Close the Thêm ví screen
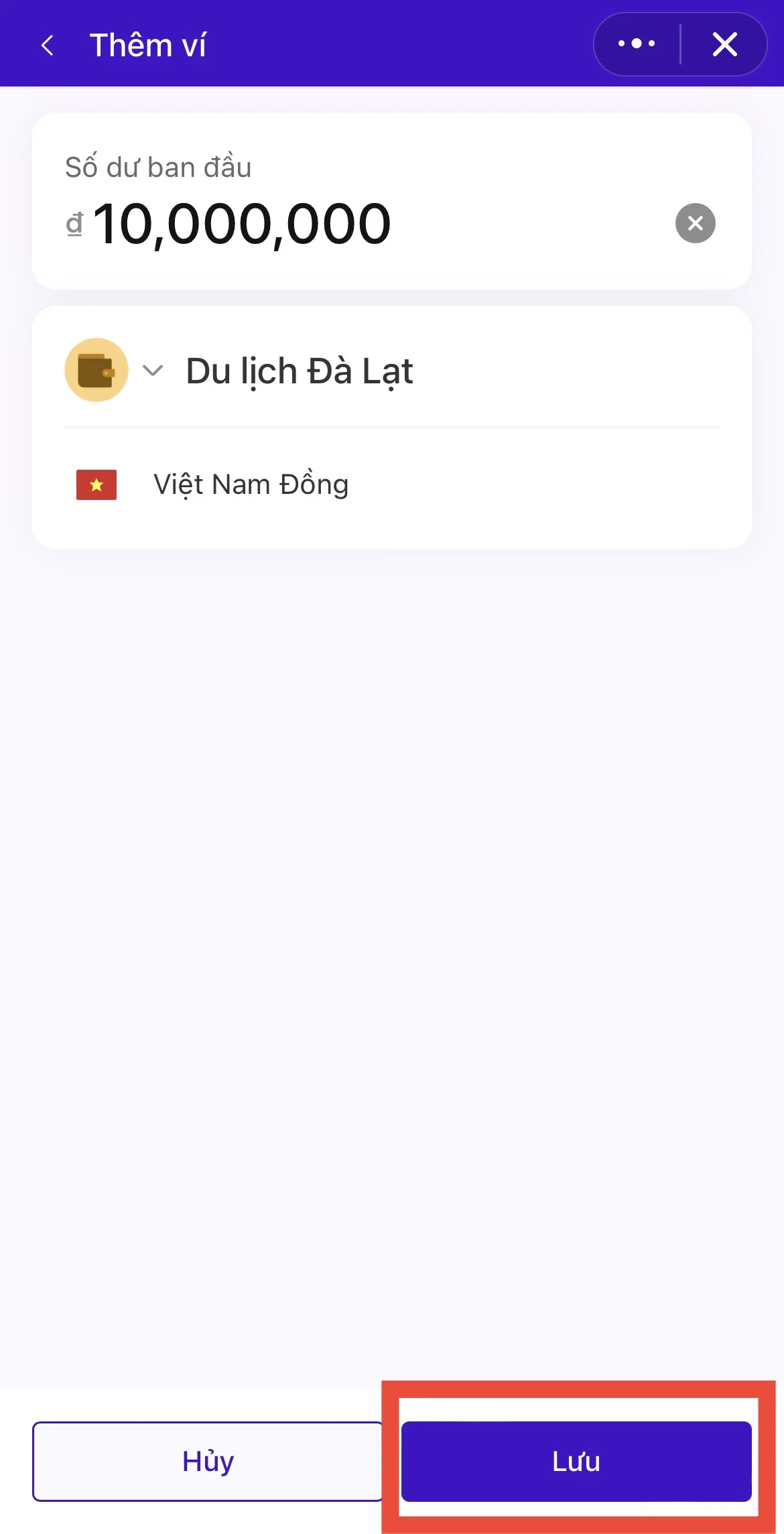 [724, 43]
